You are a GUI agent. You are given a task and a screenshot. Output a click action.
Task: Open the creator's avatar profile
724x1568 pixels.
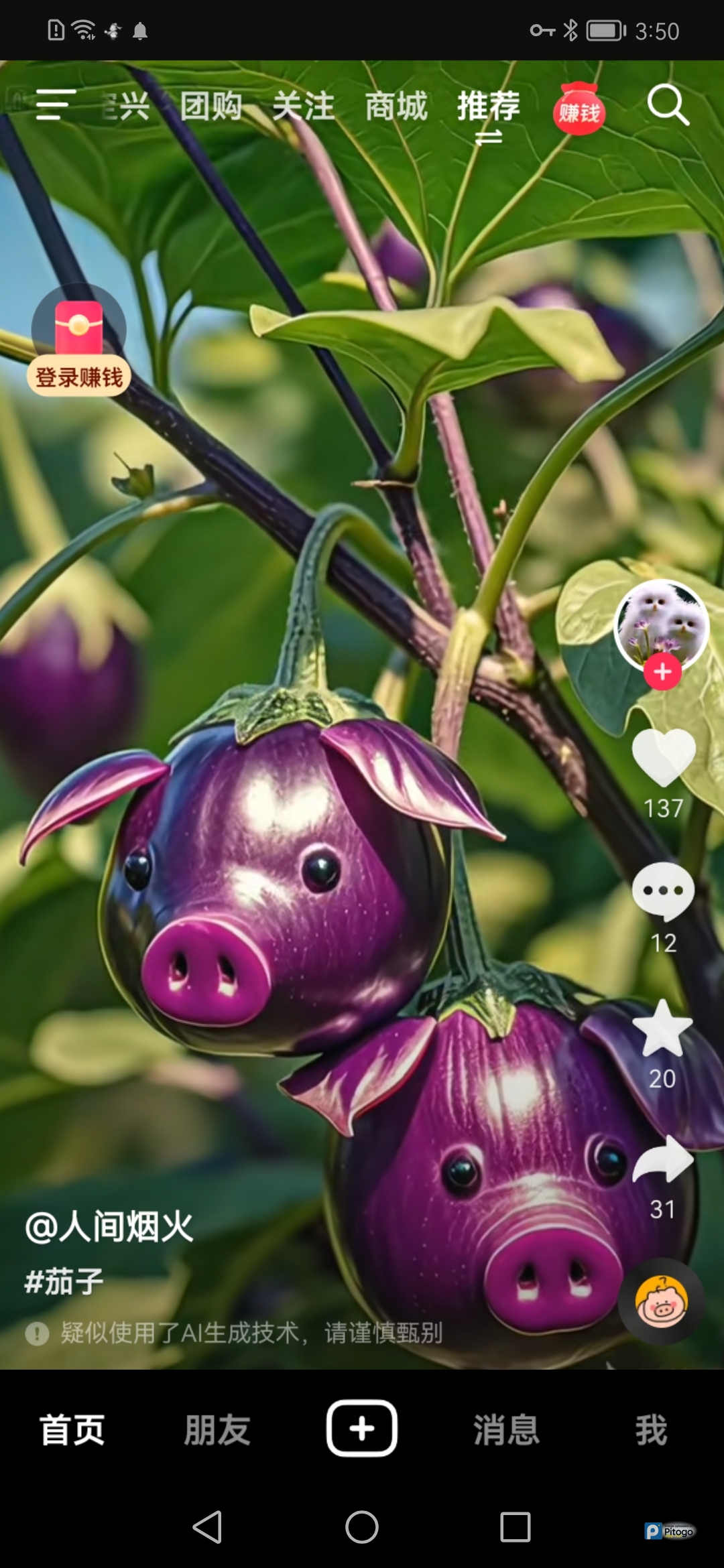[662, 625]
